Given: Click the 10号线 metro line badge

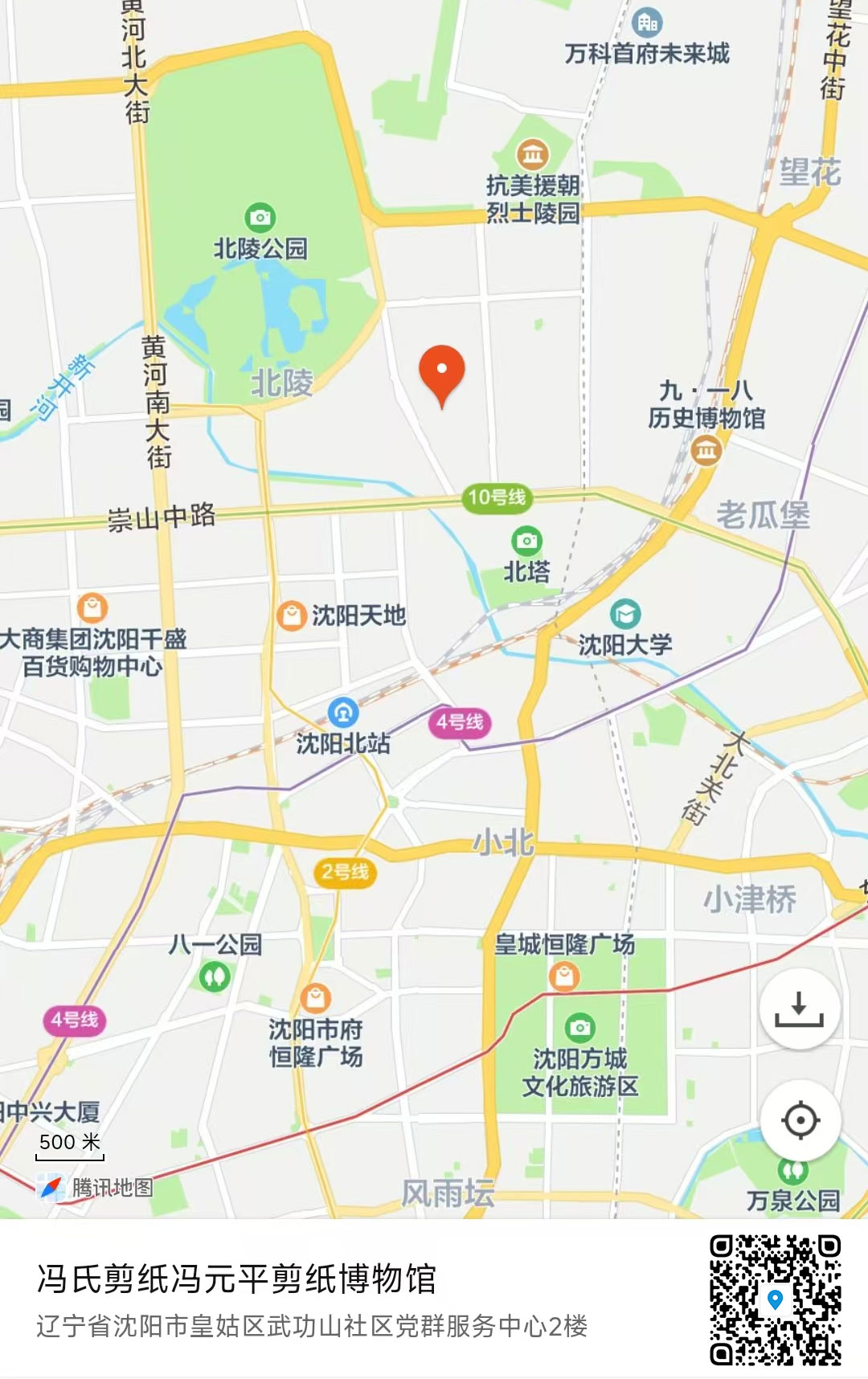Looking at the screenshot, I should [x=498, y=498].
